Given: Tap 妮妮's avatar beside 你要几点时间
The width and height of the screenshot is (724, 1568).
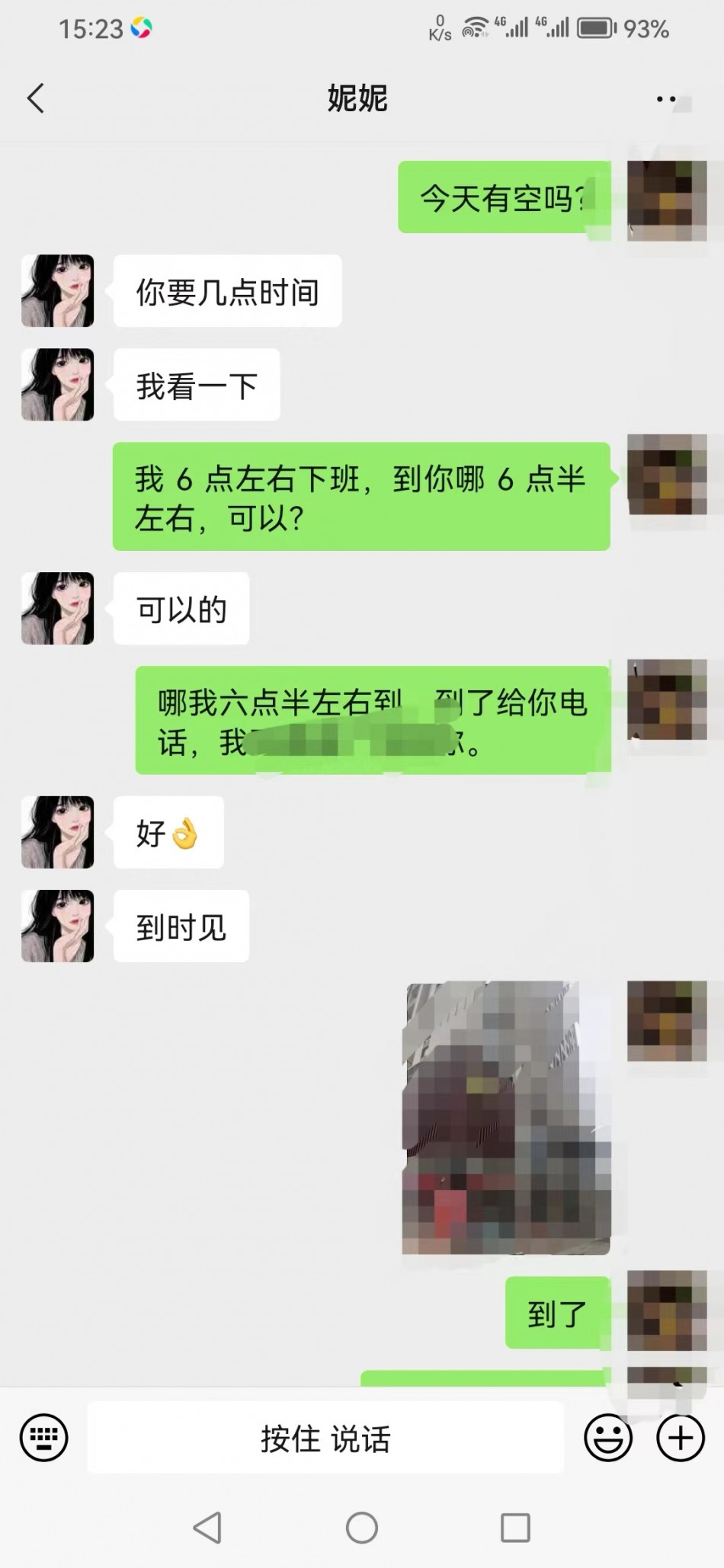Looking at the screenshot, I should (x=58, y=291).
